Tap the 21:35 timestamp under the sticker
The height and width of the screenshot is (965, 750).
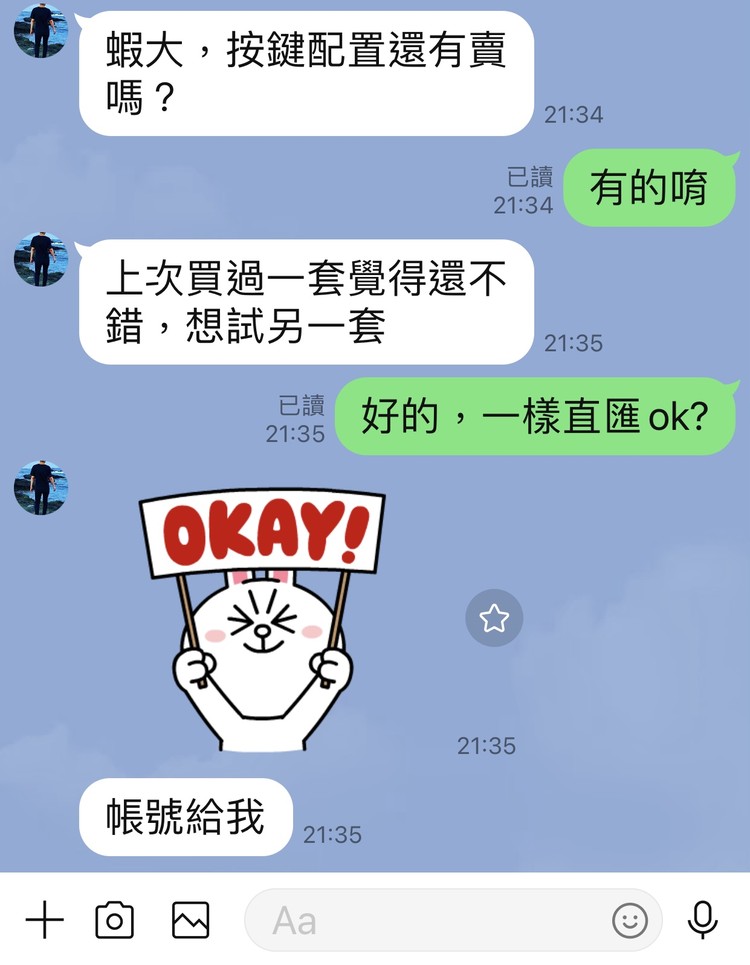[485, 745]
